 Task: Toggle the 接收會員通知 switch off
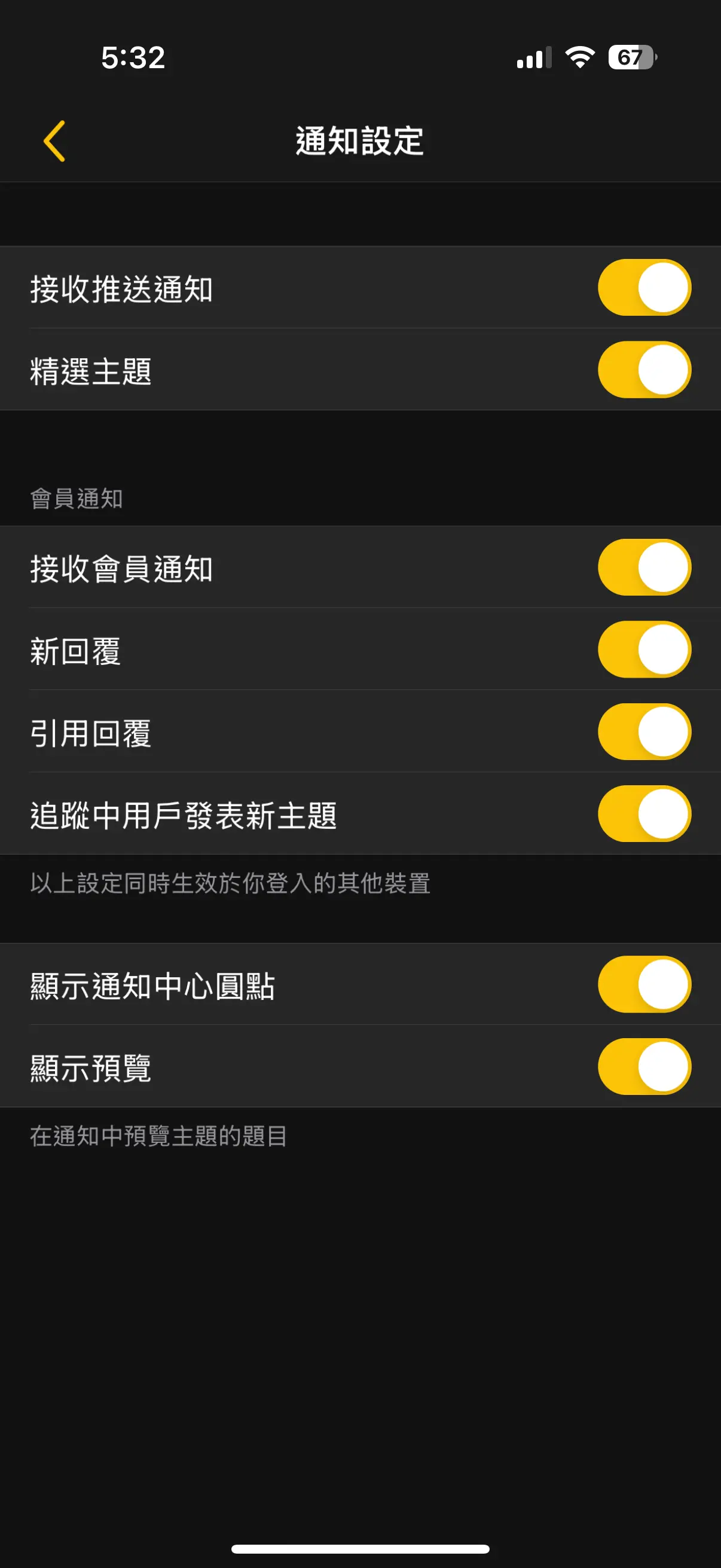point(644,568)
